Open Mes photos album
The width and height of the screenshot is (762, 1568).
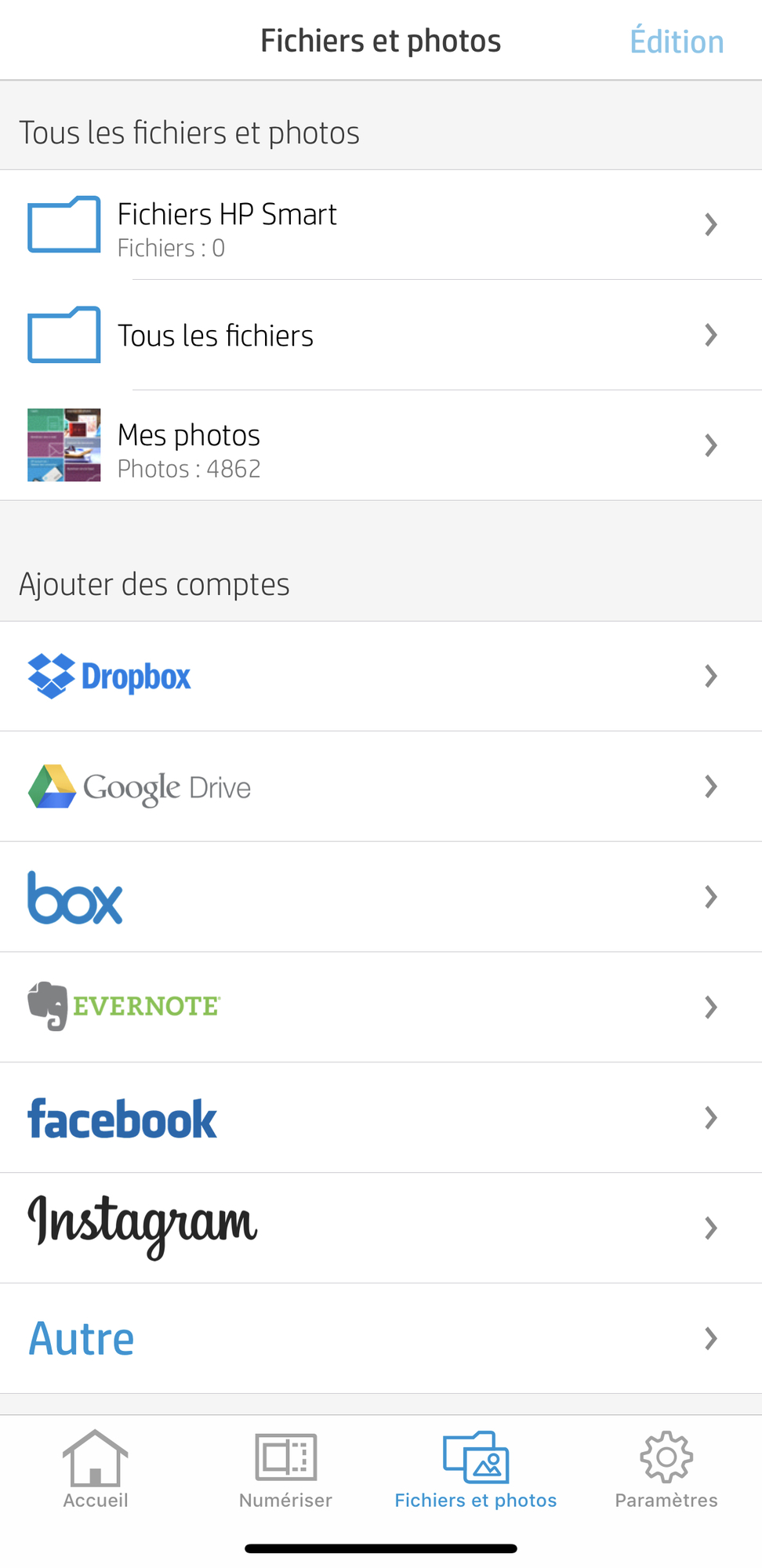[381, 445]
